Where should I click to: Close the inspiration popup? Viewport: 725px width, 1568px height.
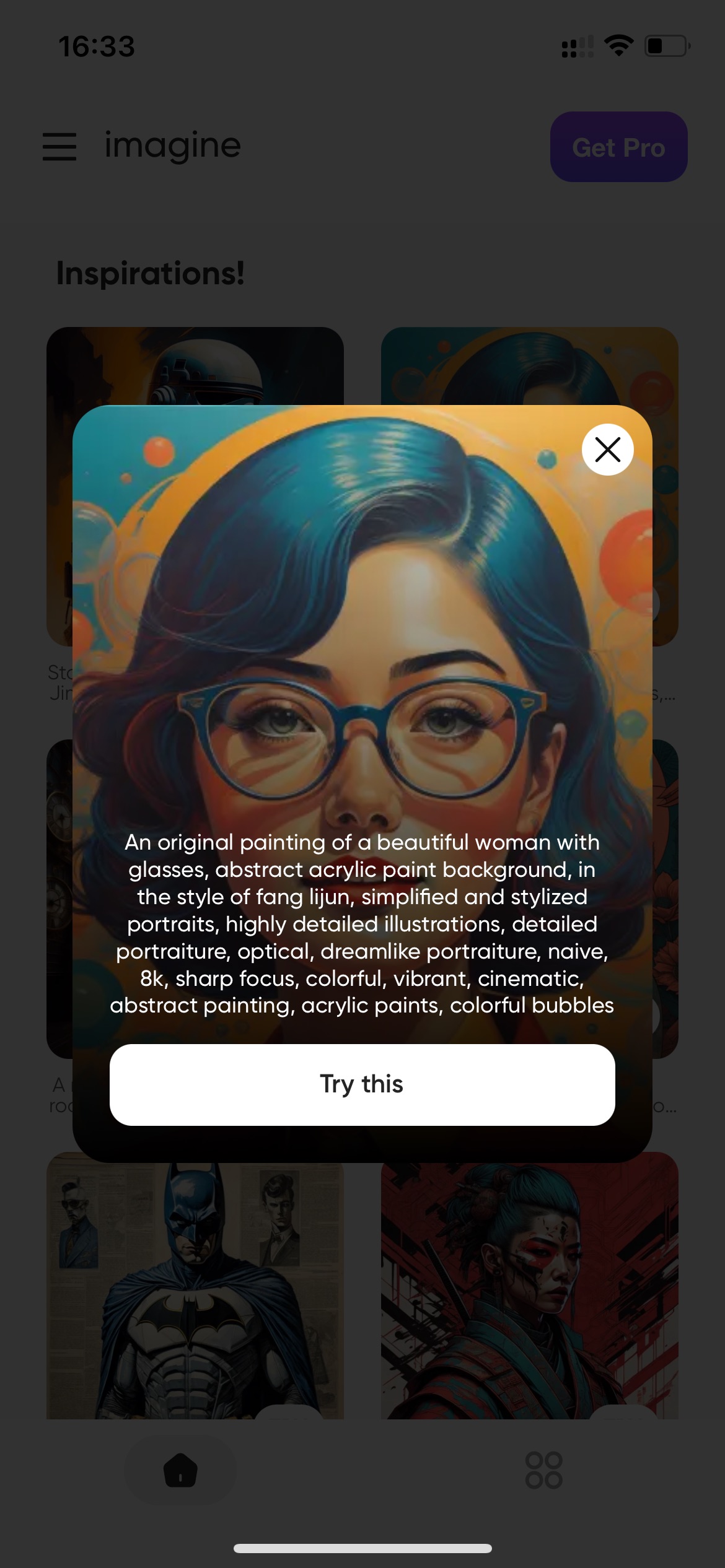[607, 450]
